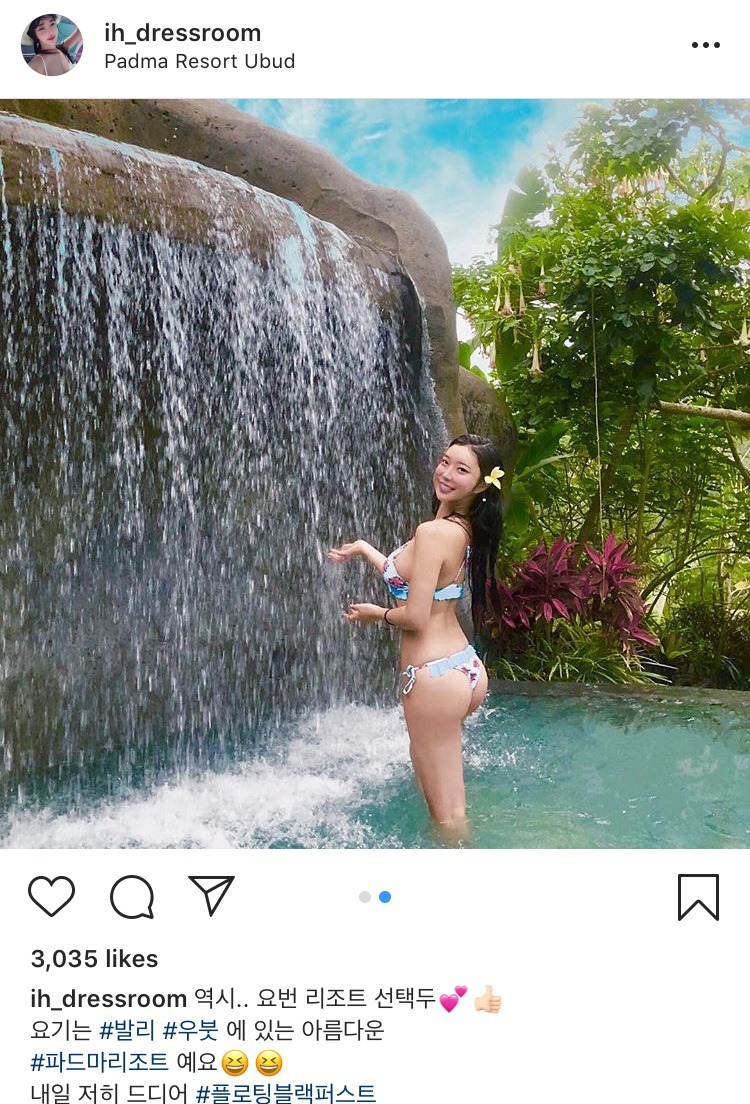Like the post with heart icon
This screenshot has height=1104, width=750.
click(x=51, y=896)
